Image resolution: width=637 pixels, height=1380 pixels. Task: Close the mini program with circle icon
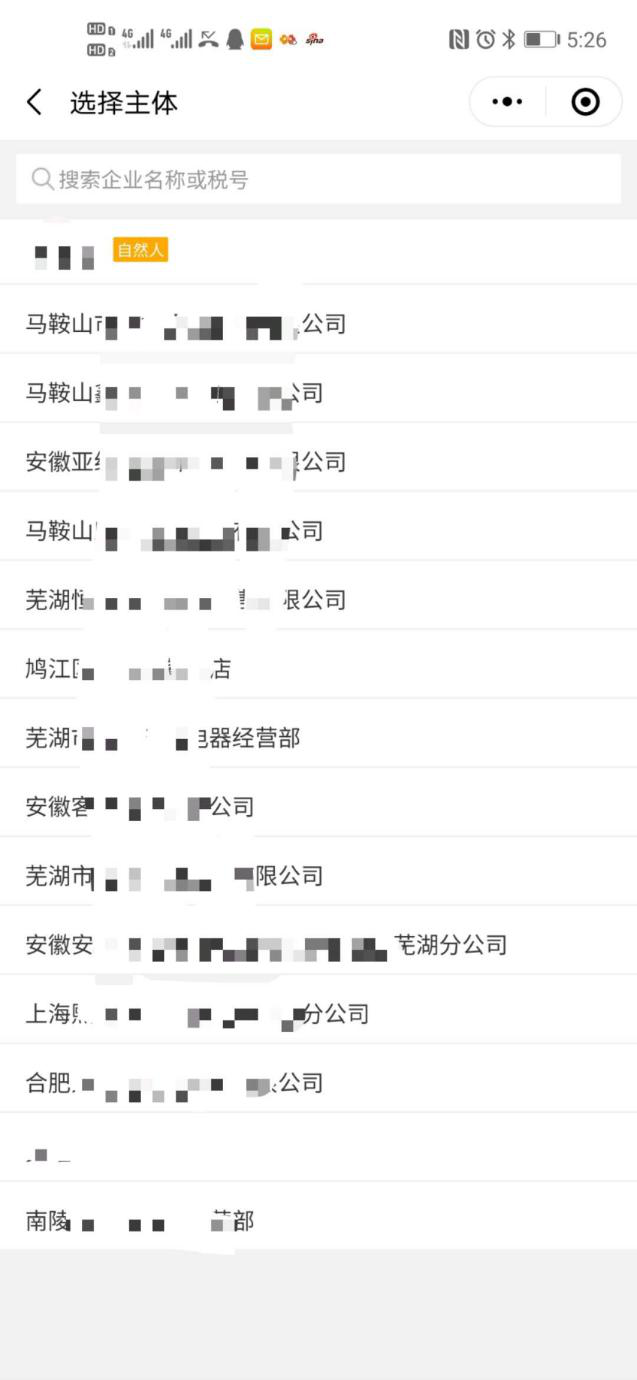click(585, 102)
